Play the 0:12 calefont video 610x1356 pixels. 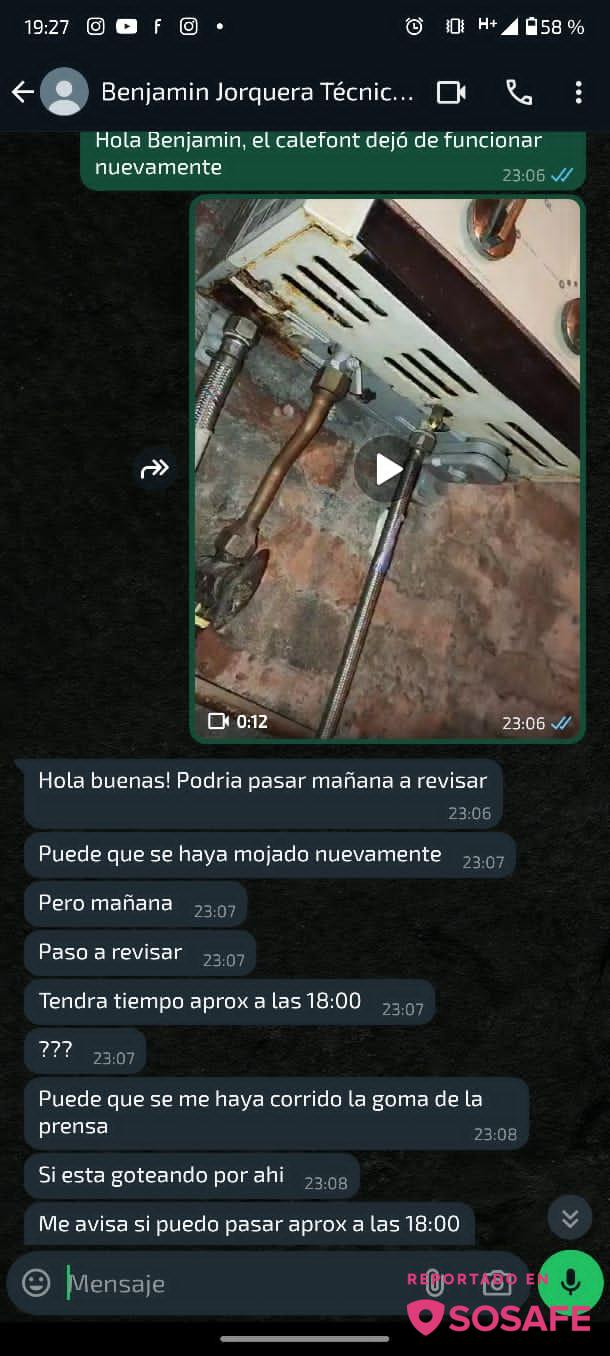387,468
